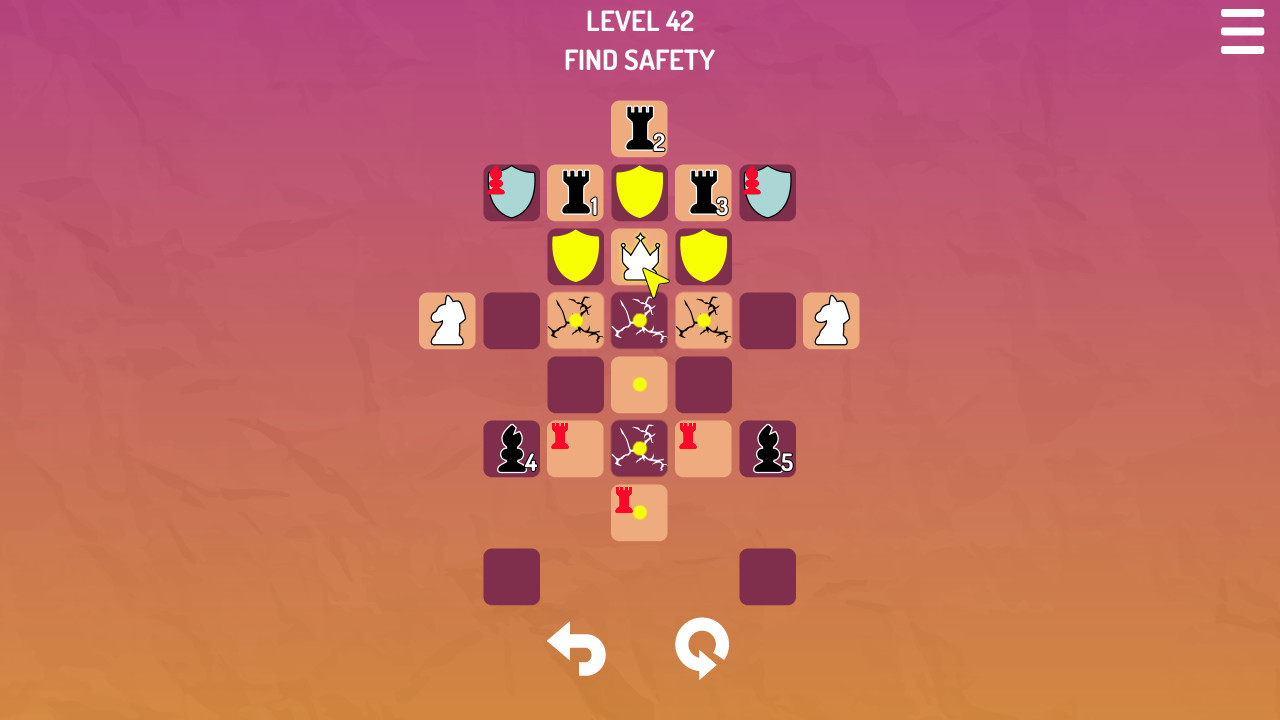This screenshot has height=720, width=1280.
Task: Restart the level
Action: [702, 648]
